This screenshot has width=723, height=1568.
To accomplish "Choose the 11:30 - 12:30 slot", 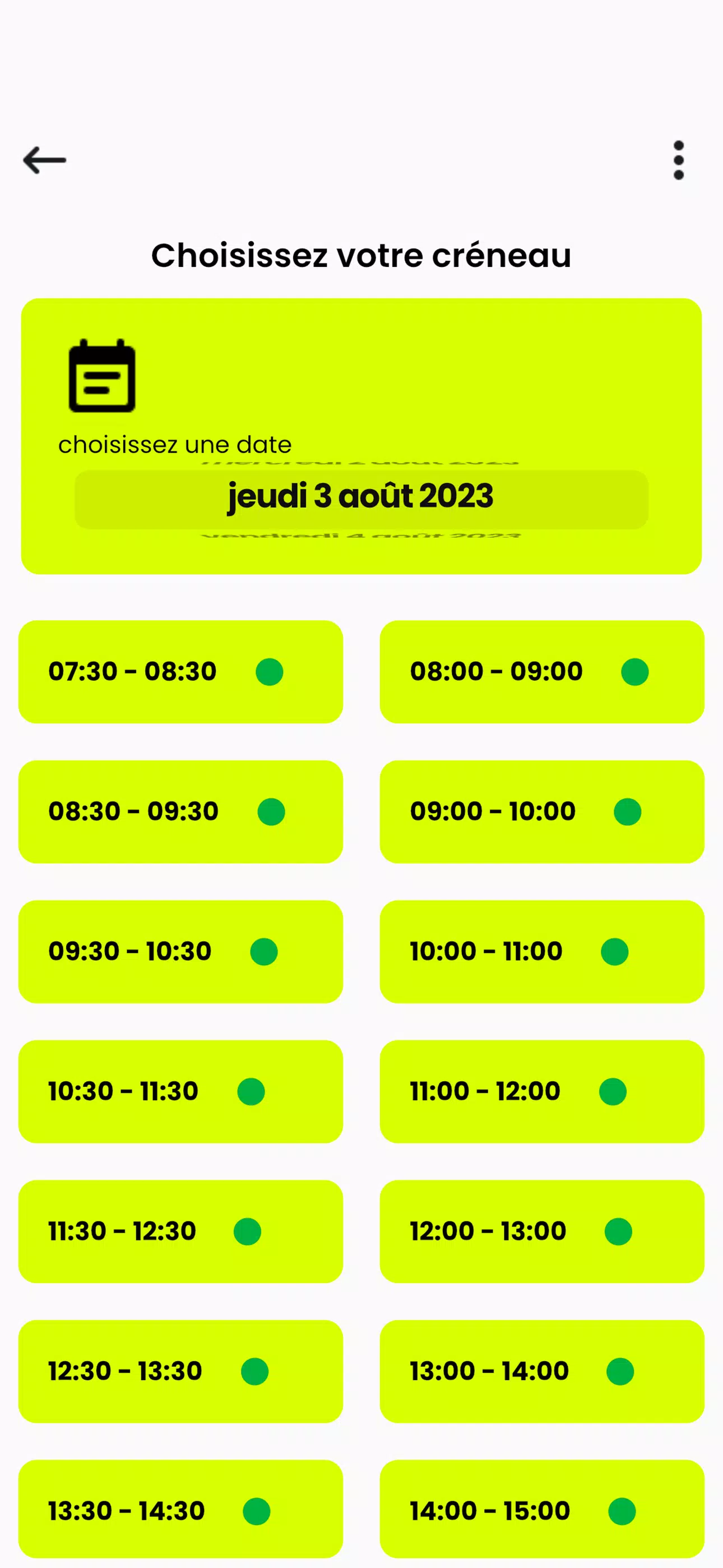I will coord(180,1232).
